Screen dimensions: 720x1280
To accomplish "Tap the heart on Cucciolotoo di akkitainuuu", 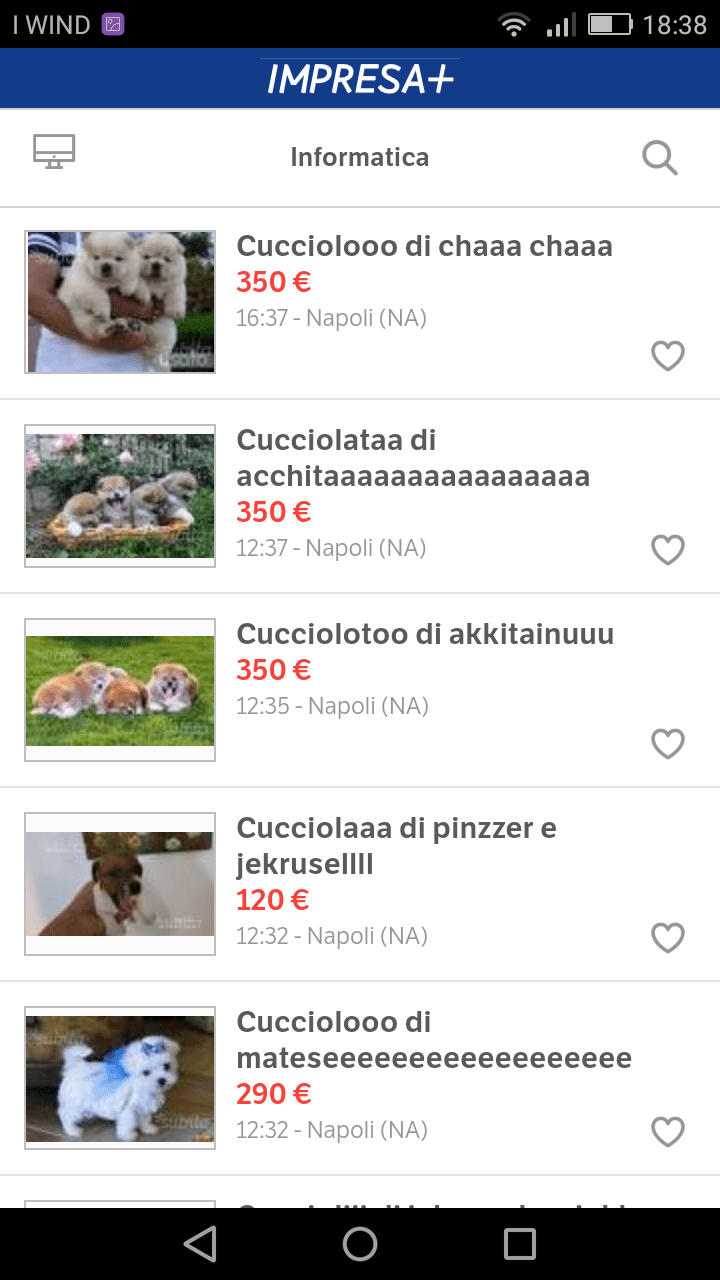I will click(668, 744).
